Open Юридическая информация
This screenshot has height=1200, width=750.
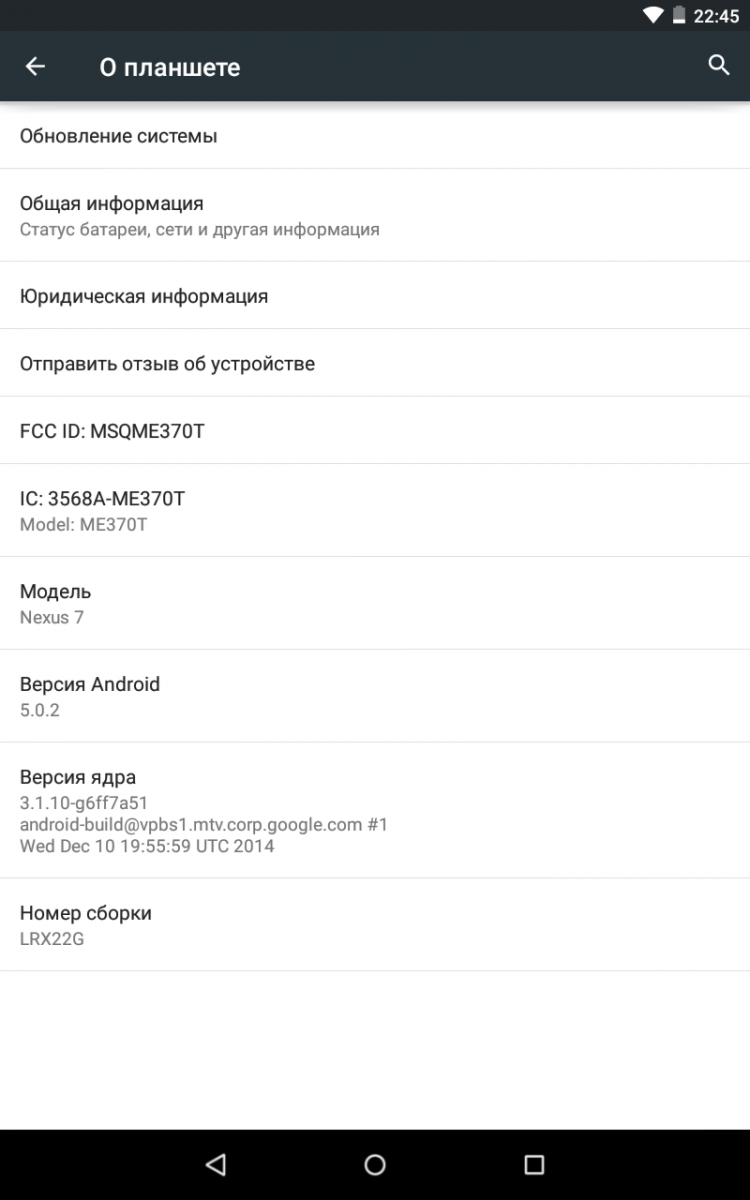click(375, 296)
